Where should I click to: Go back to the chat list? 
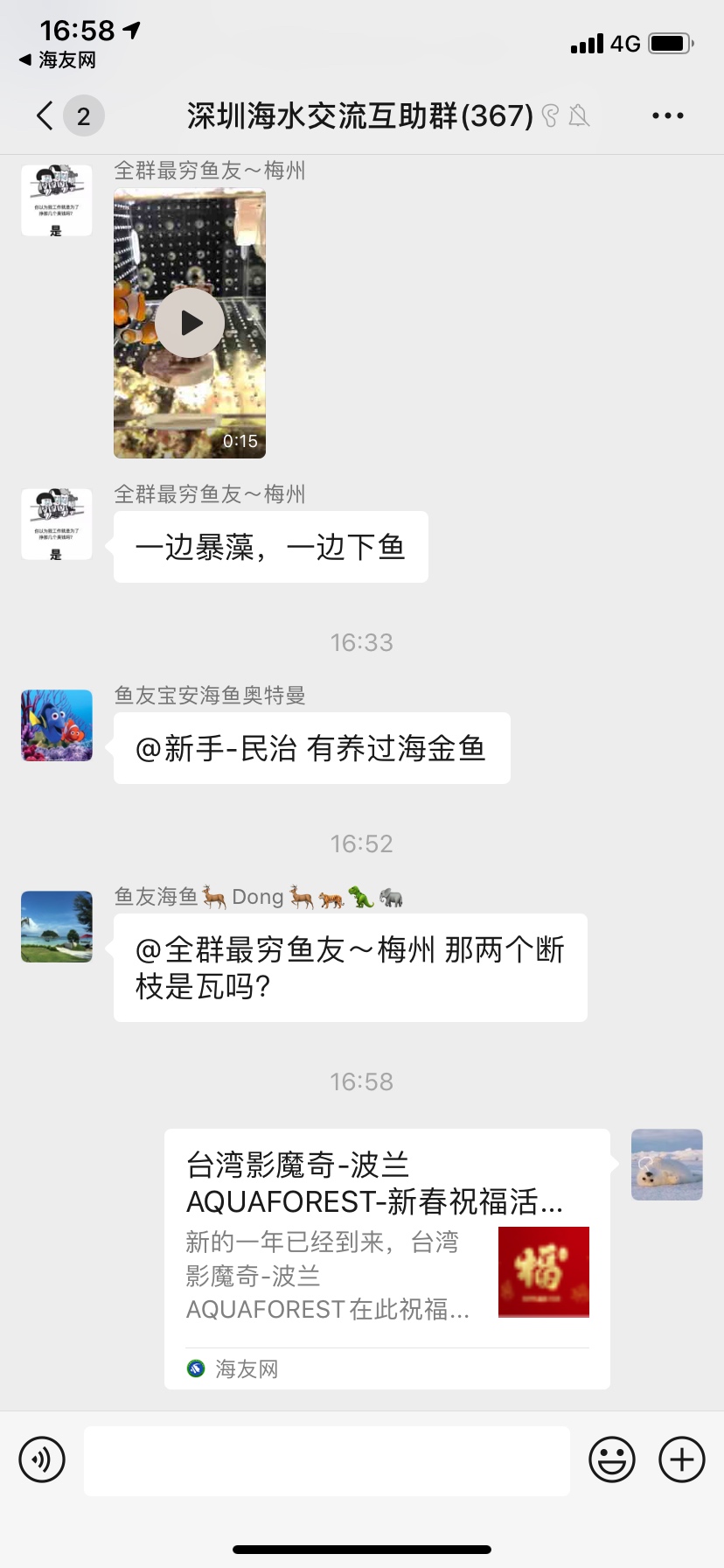45,115
